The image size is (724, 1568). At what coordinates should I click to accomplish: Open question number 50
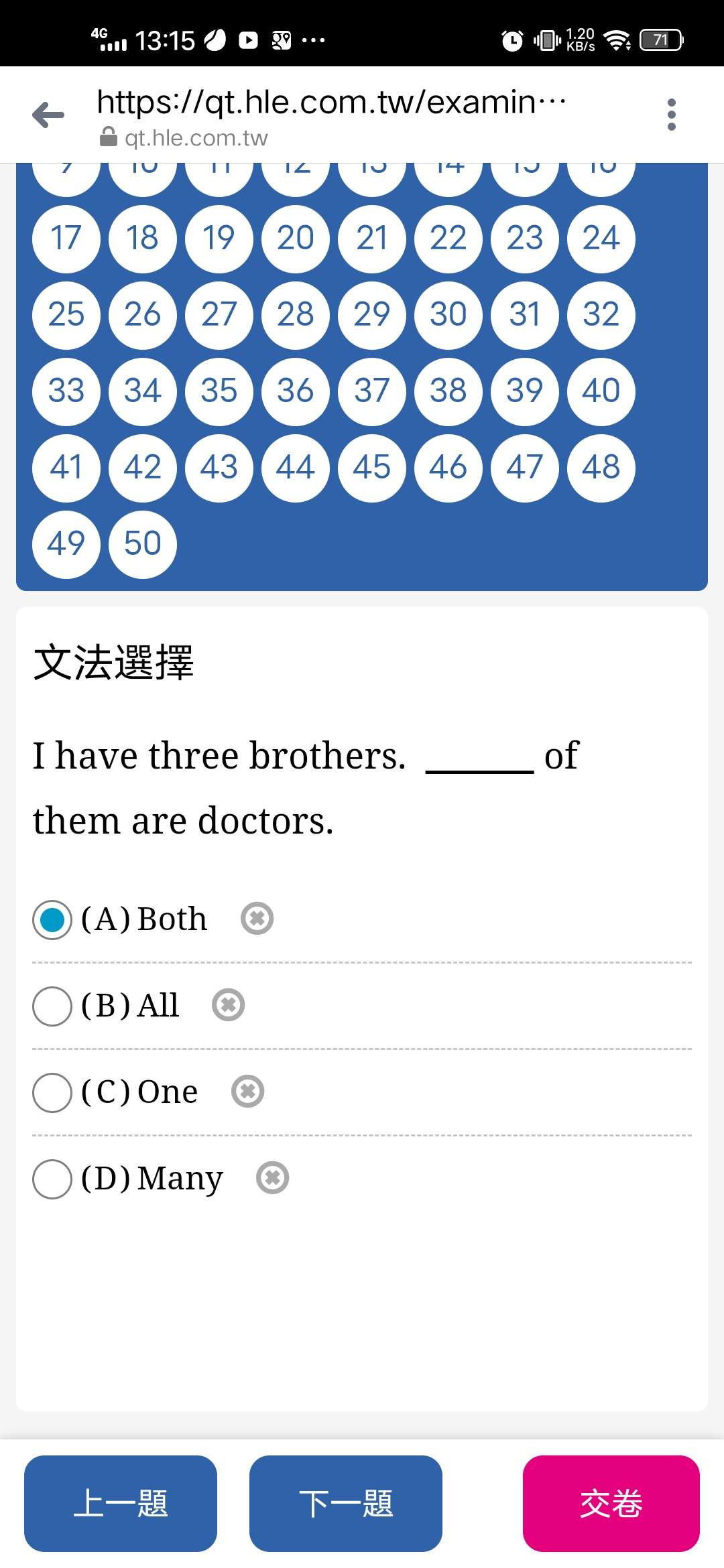[143, 544]
